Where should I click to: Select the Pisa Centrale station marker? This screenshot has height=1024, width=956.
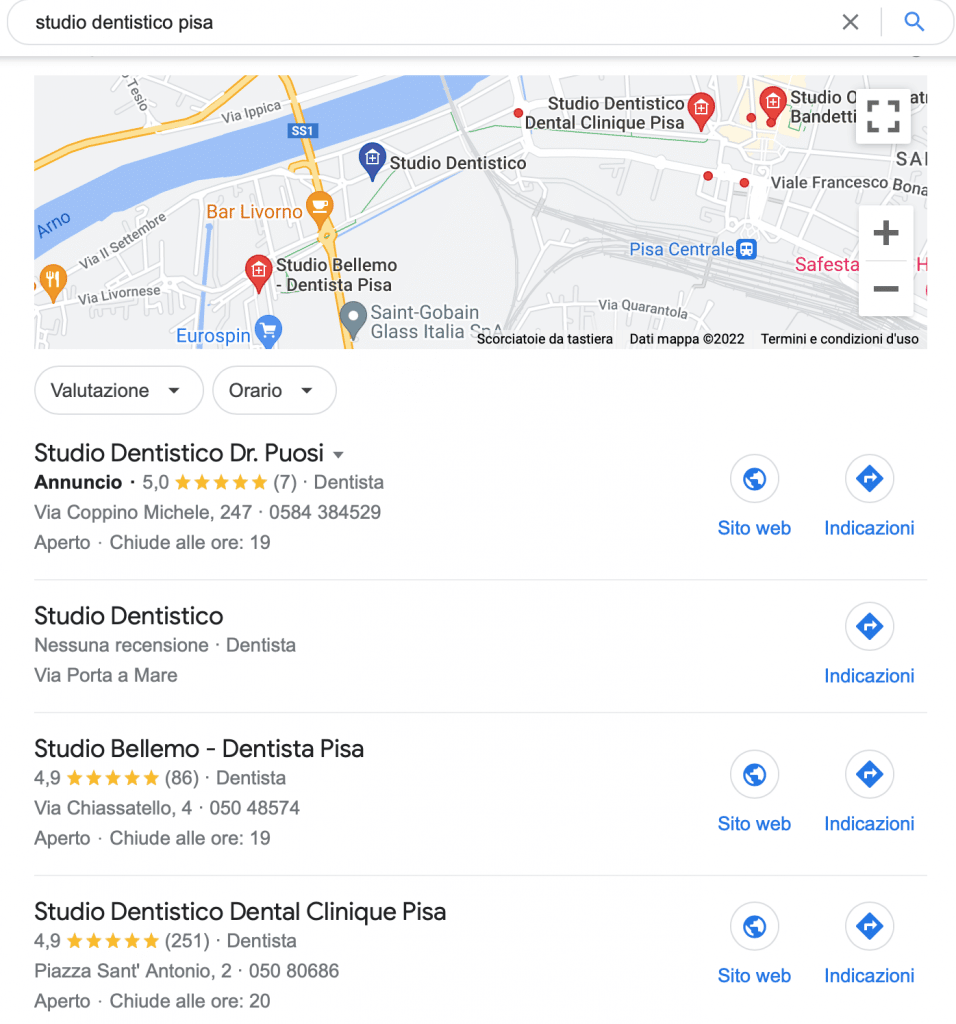(x=744, y=251)
